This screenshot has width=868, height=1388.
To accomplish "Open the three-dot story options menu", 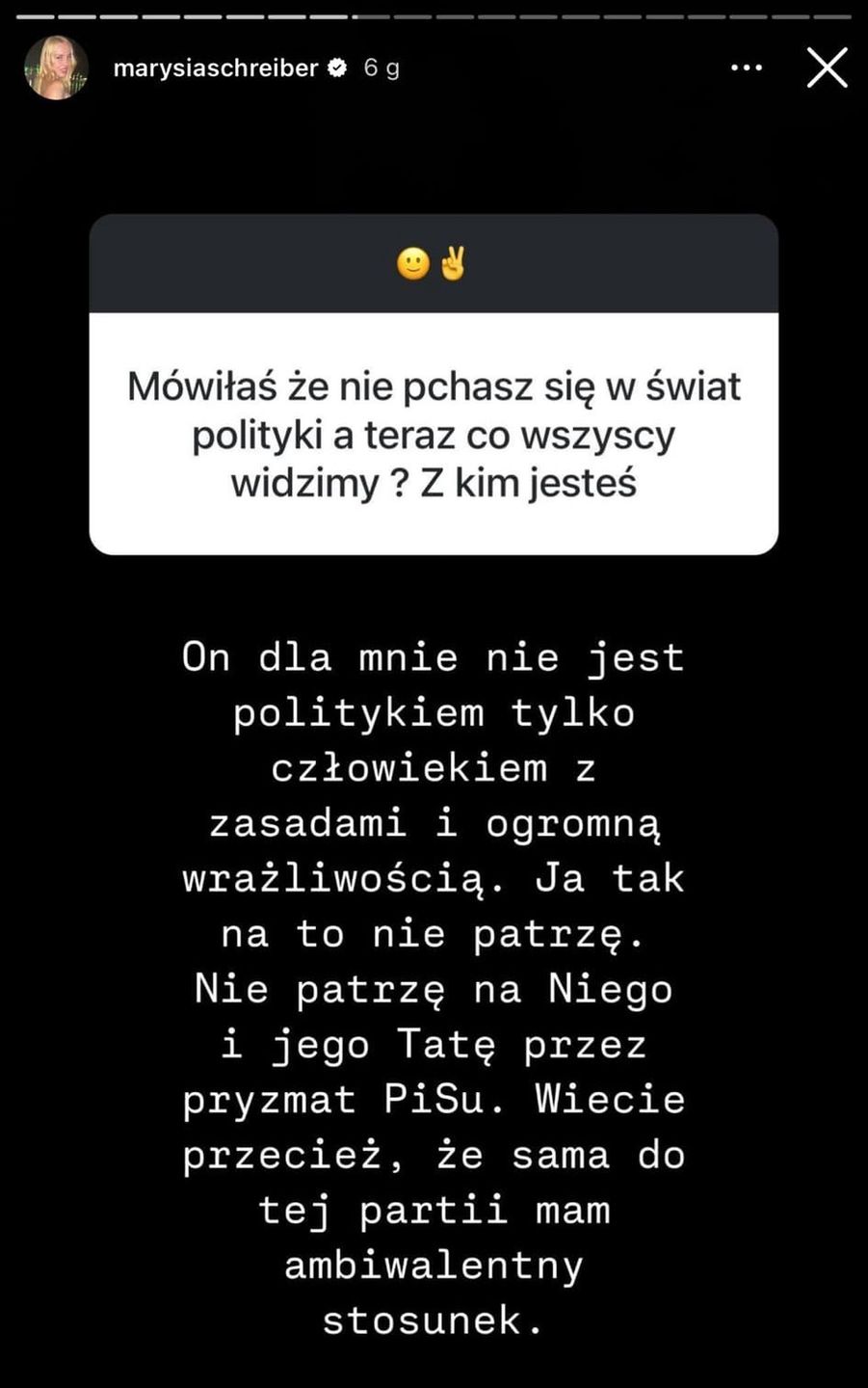I will (x=747, y=68).
